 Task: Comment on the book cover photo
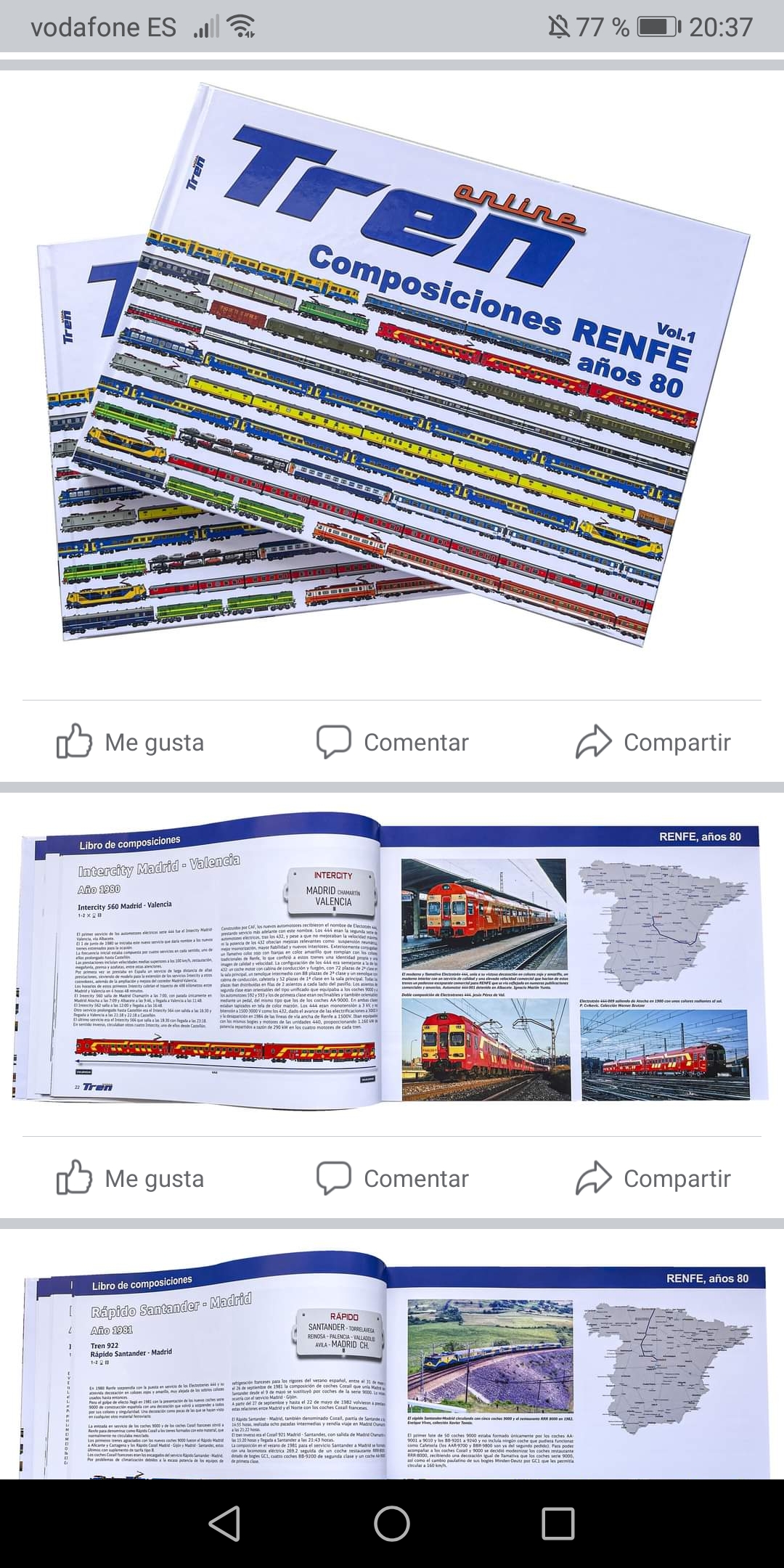point(392,742)
